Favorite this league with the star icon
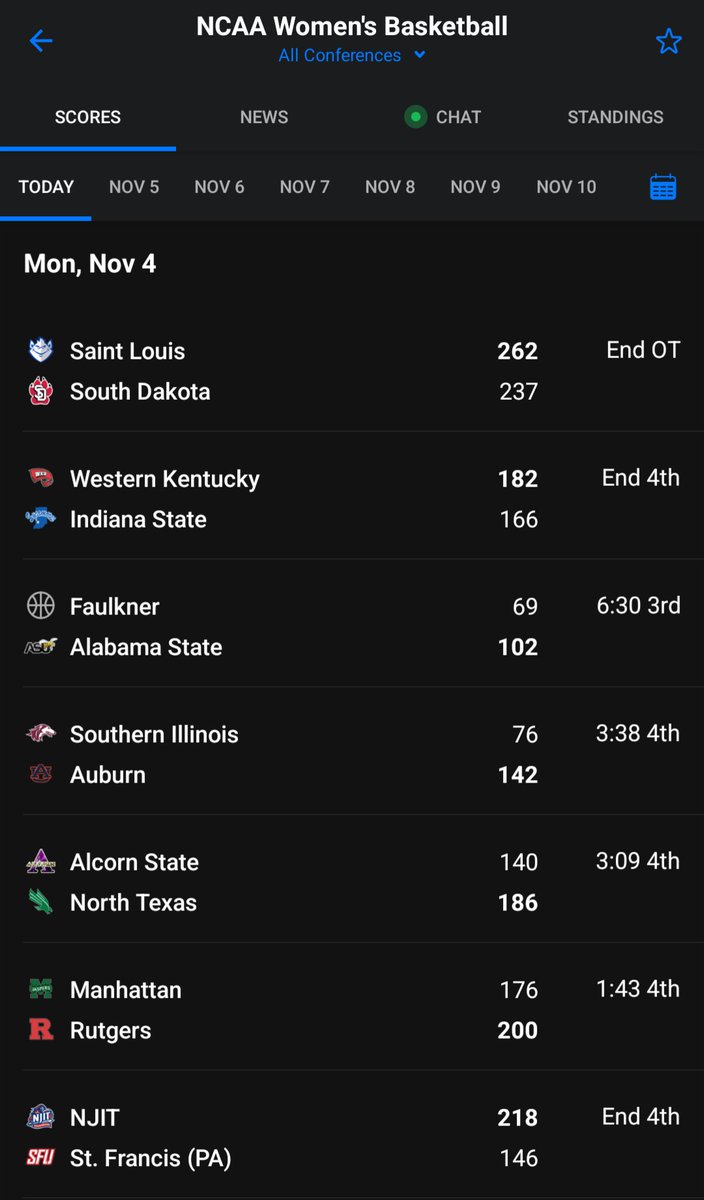The image size is (704, 1200). 668,41
